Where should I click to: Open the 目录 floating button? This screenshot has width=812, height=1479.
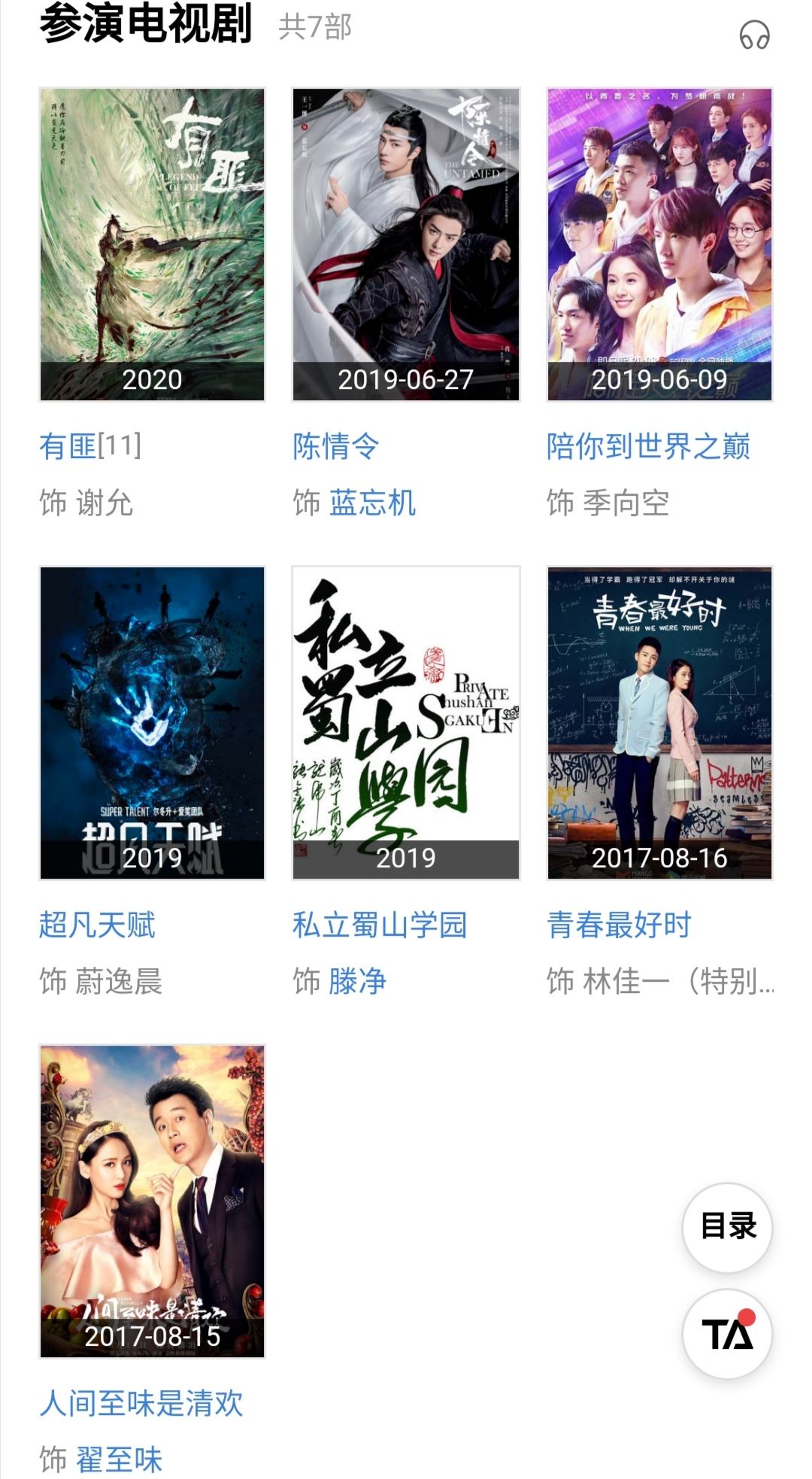pyautogui.click(x=727, y=1227)
